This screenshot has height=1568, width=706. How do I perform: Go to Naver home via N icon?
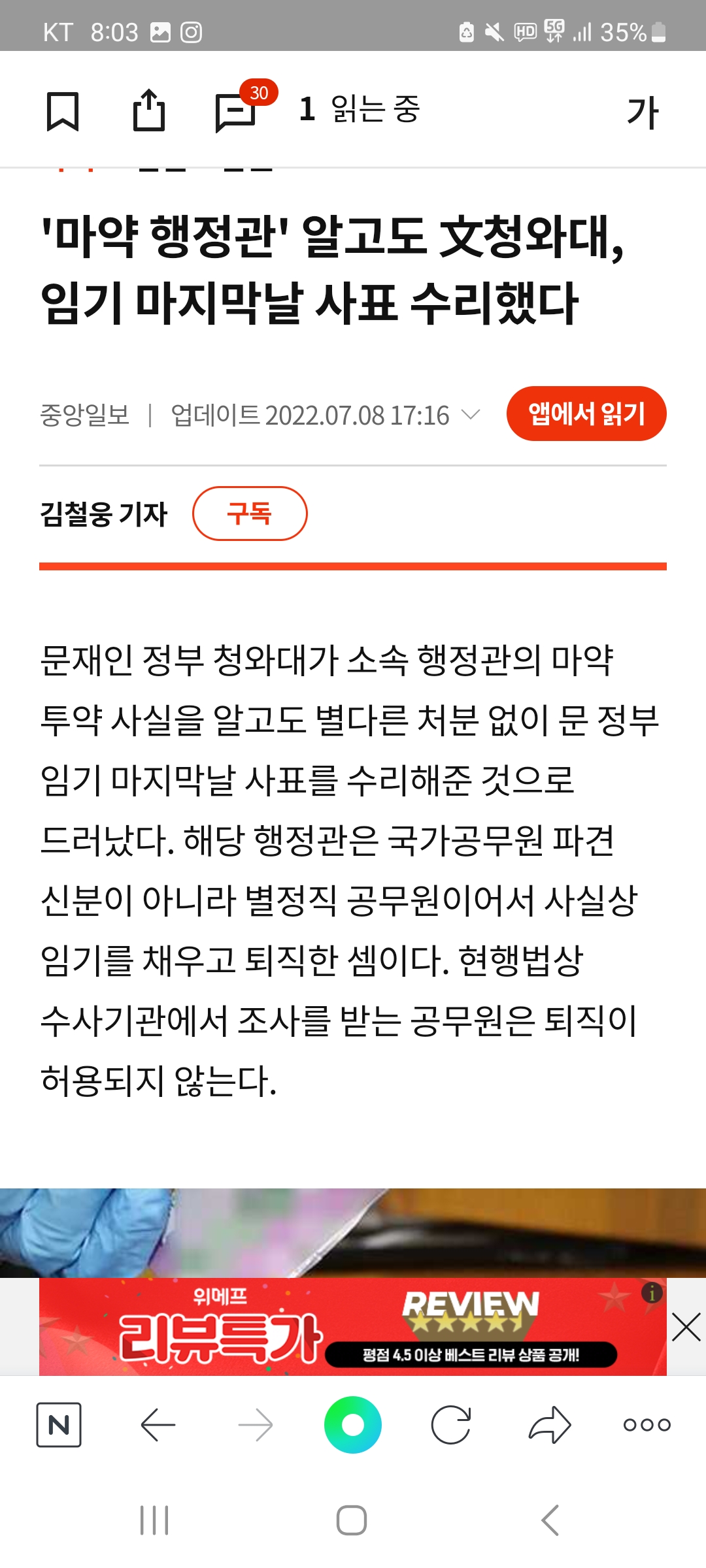coord(59,1425)
